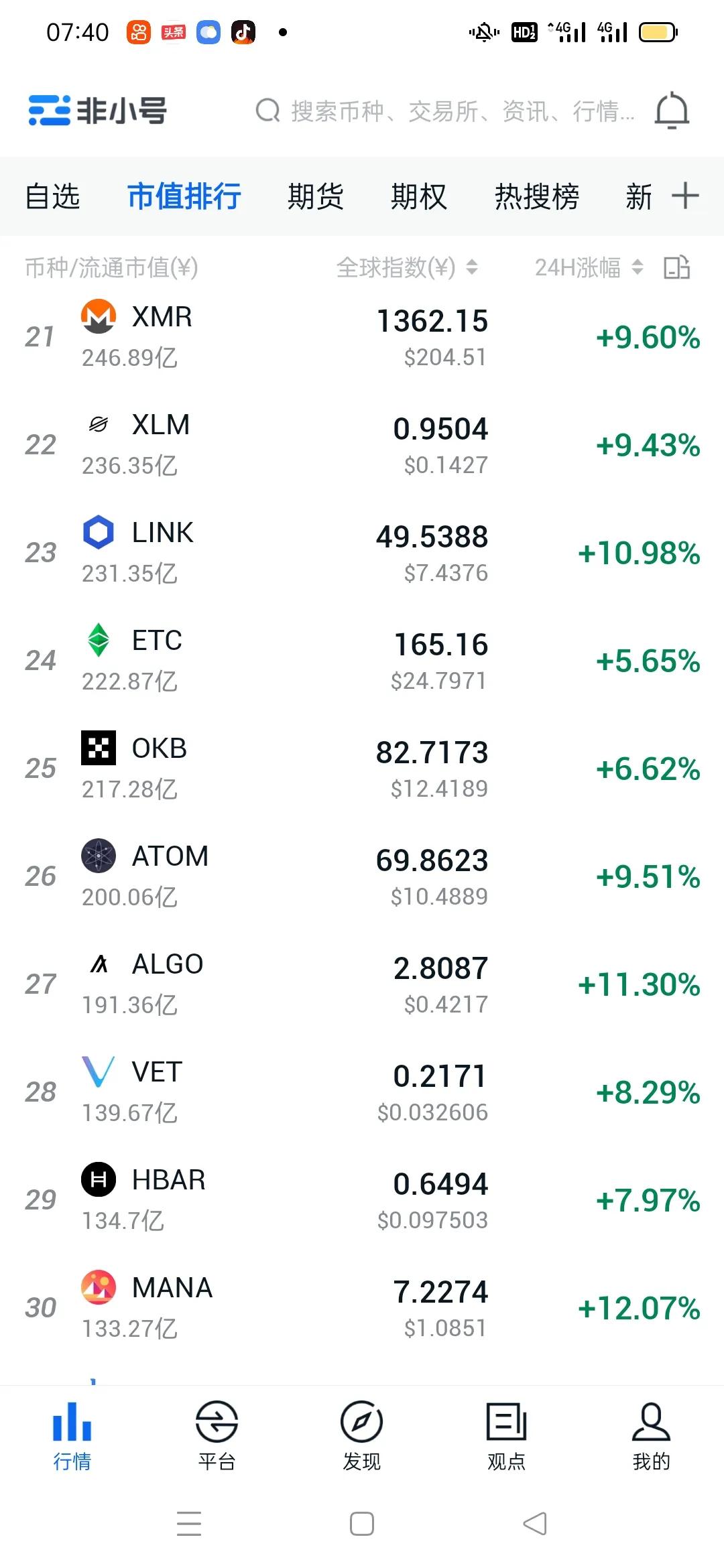Tap the system back button
The height and width of the screenshot is (1568, 724).
(x=534, y=1524)
